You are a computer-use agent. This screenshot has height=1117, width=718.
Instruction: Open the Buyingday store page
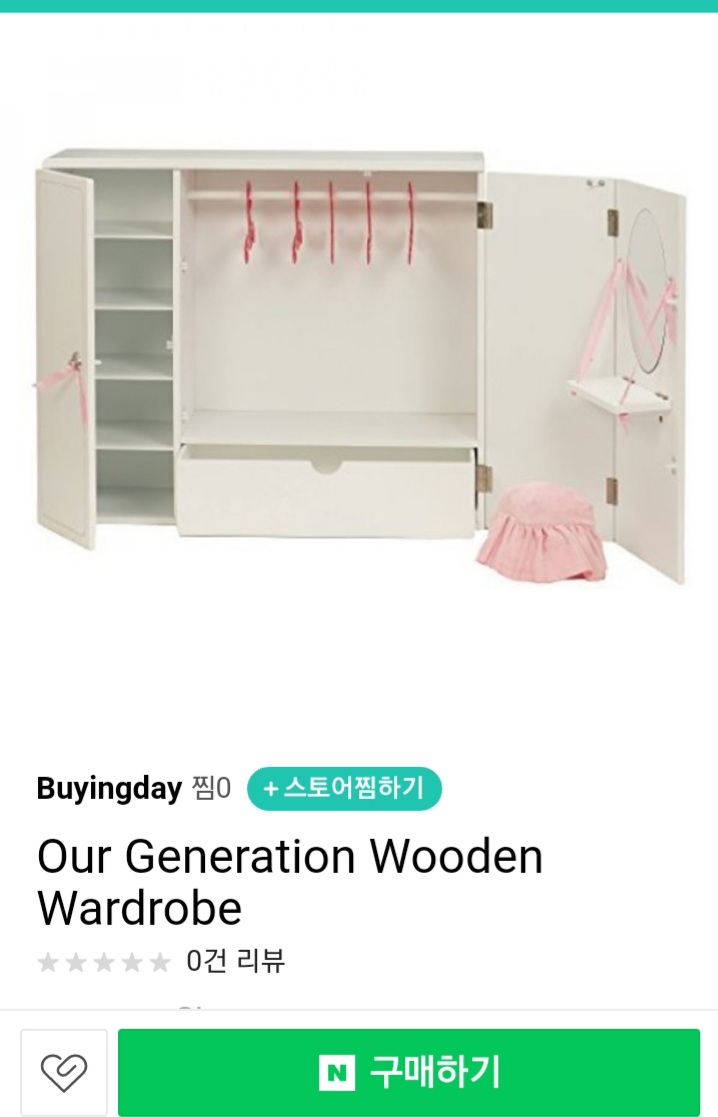(109, 788)
